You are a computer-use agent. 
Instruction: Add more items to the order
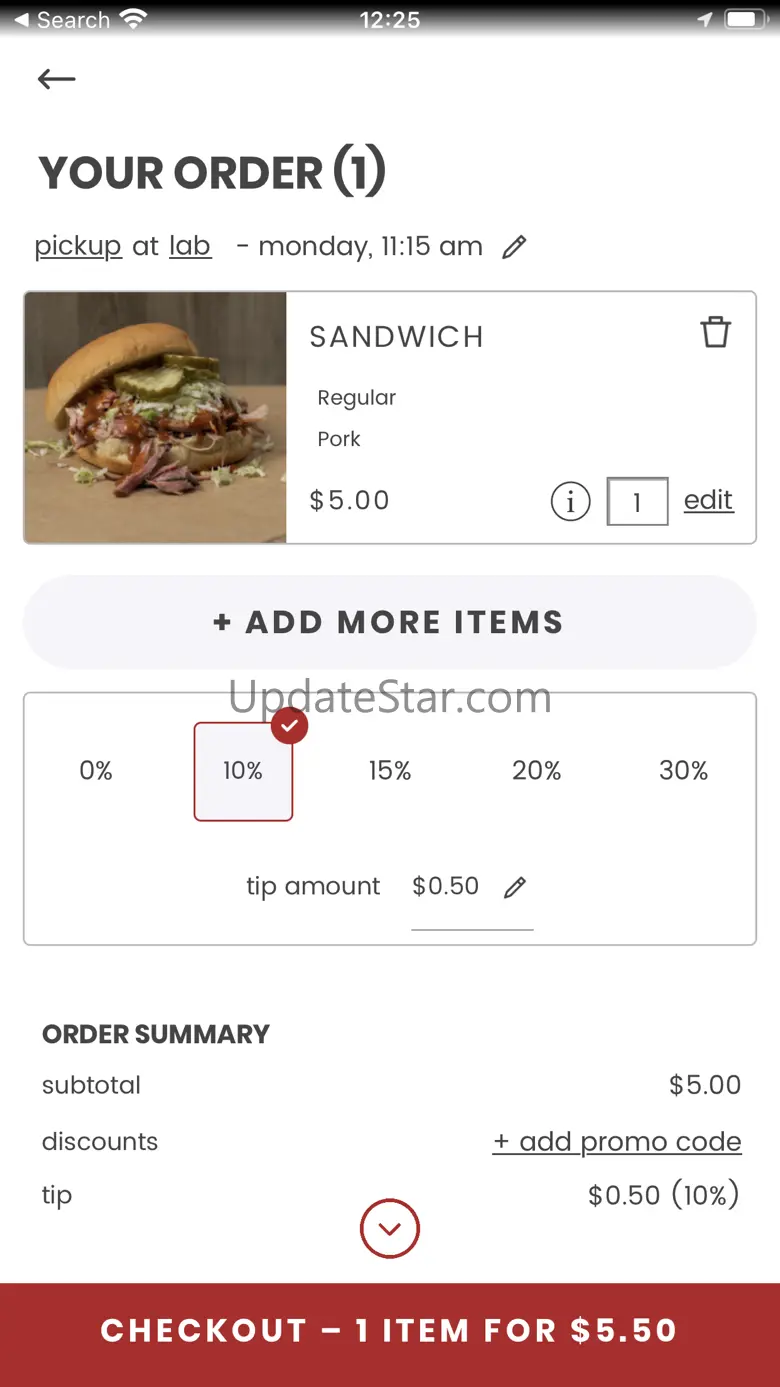[389, 622]
